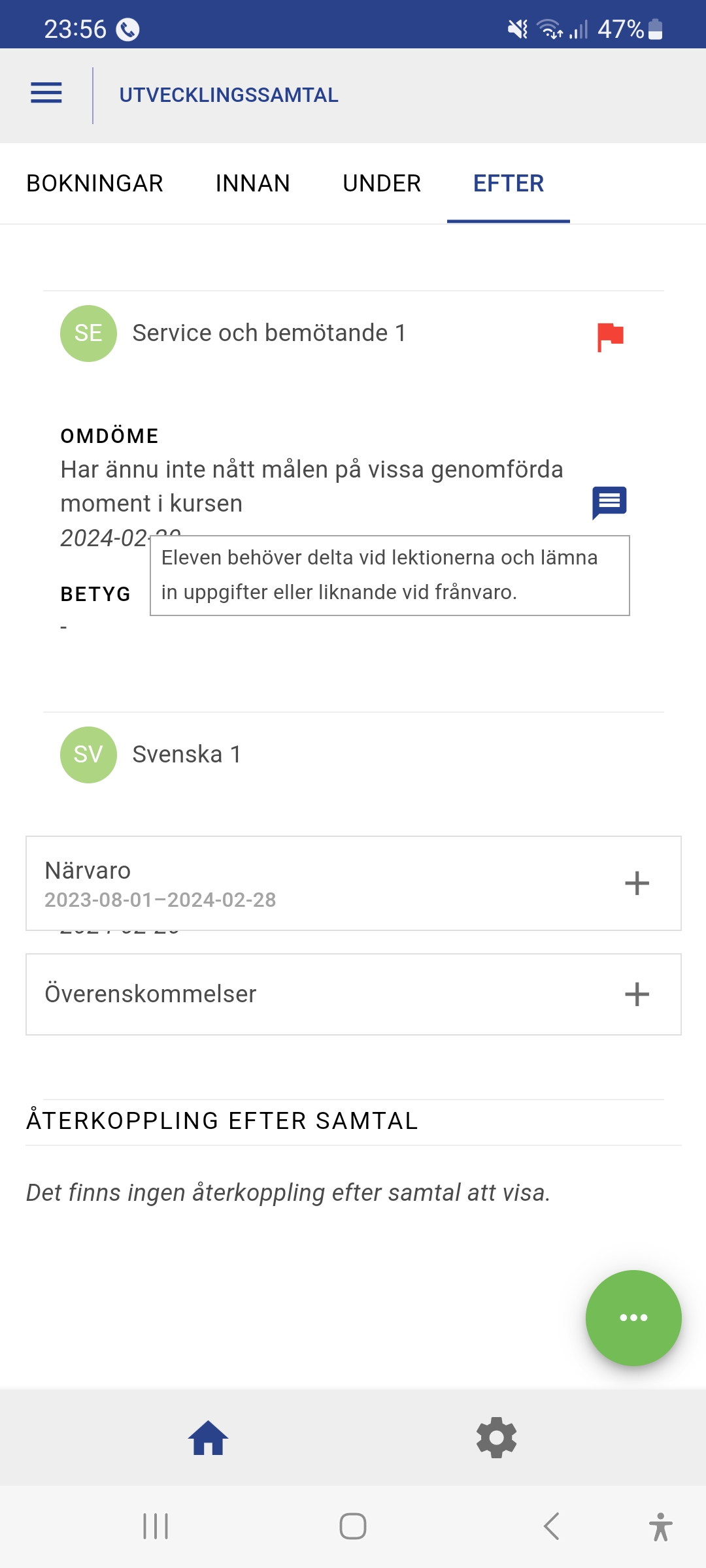This screenshot has width=706, height=1568.
Task: Open the green more-options floating button
Action: coord(633,1318)
